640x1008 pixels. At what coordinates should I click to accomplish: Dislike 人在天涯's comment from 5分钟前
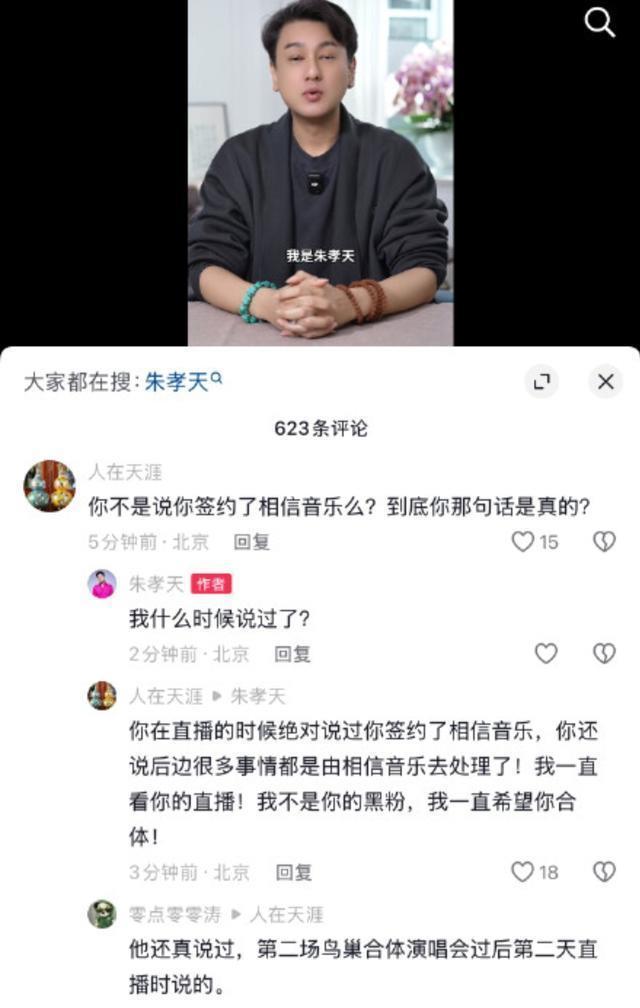[604, 542]
